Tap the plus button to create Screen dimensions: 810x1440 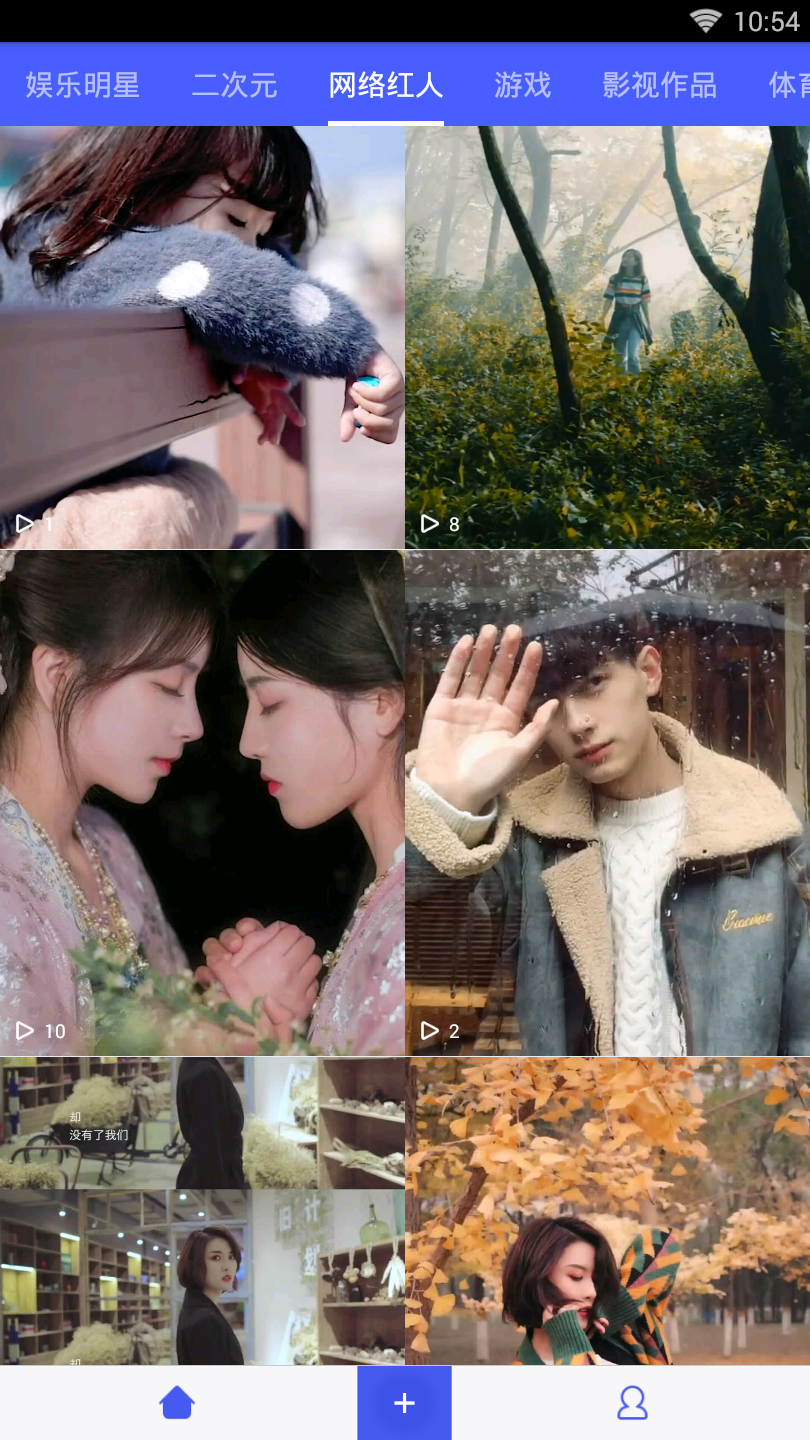coord(404,1403)
